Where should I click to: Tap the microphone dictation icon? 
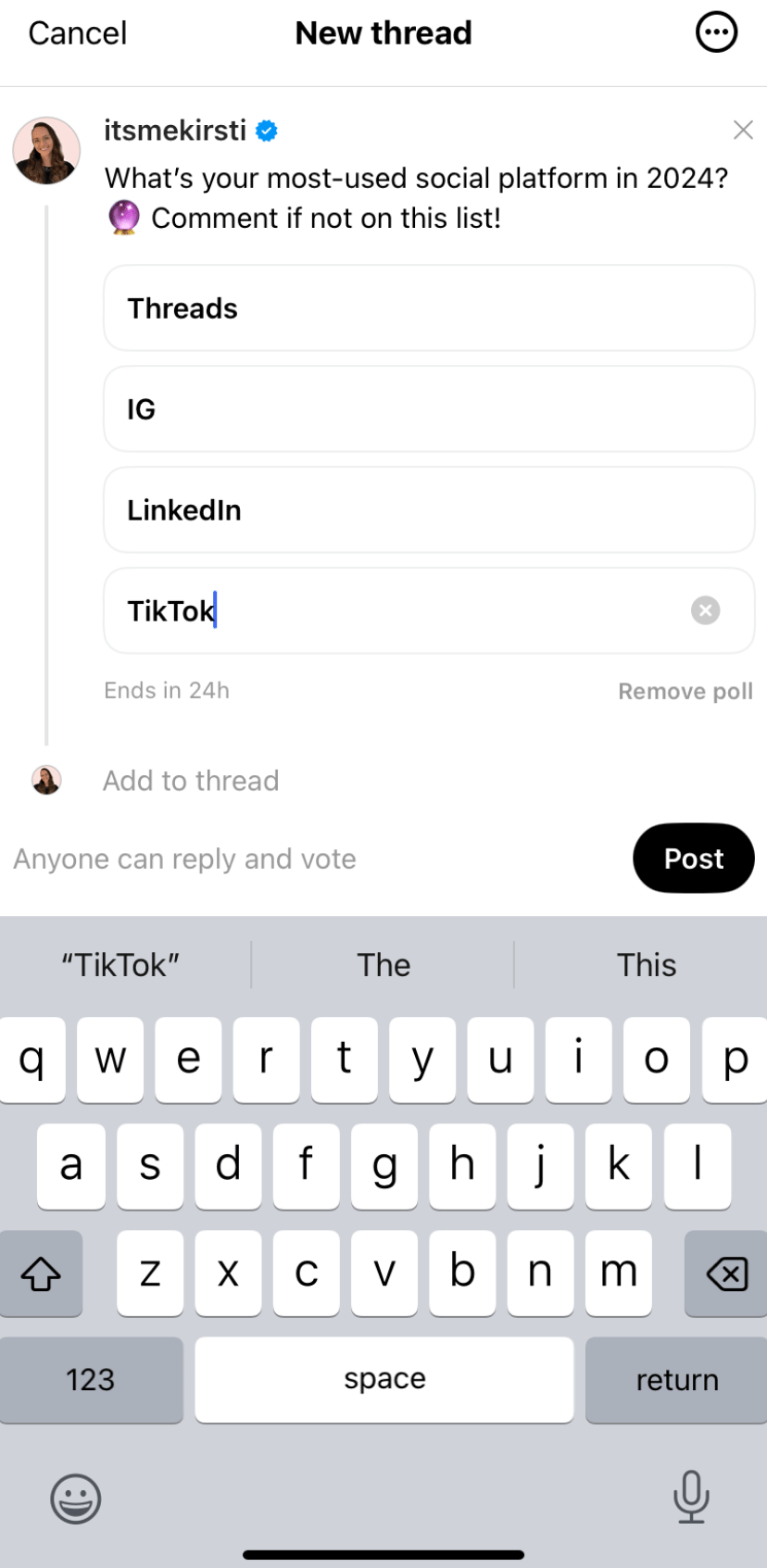[x=690, y=1499]
